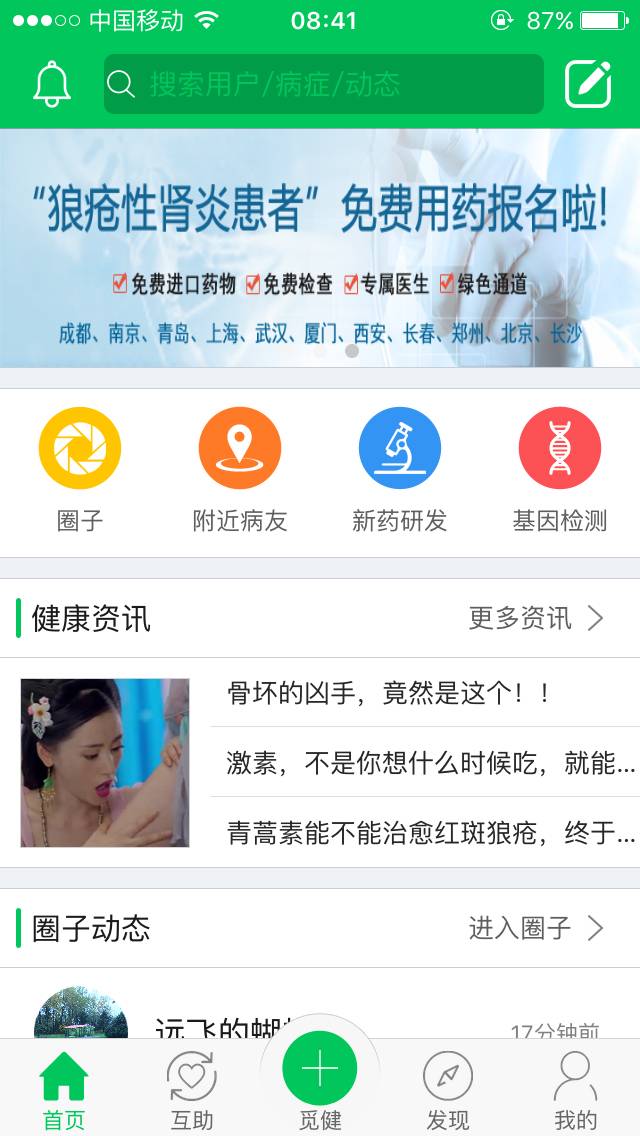Tap the search box for 用户/病症/动态
The height and width of the screenshot is (1136, 640).
pos(324,84)
